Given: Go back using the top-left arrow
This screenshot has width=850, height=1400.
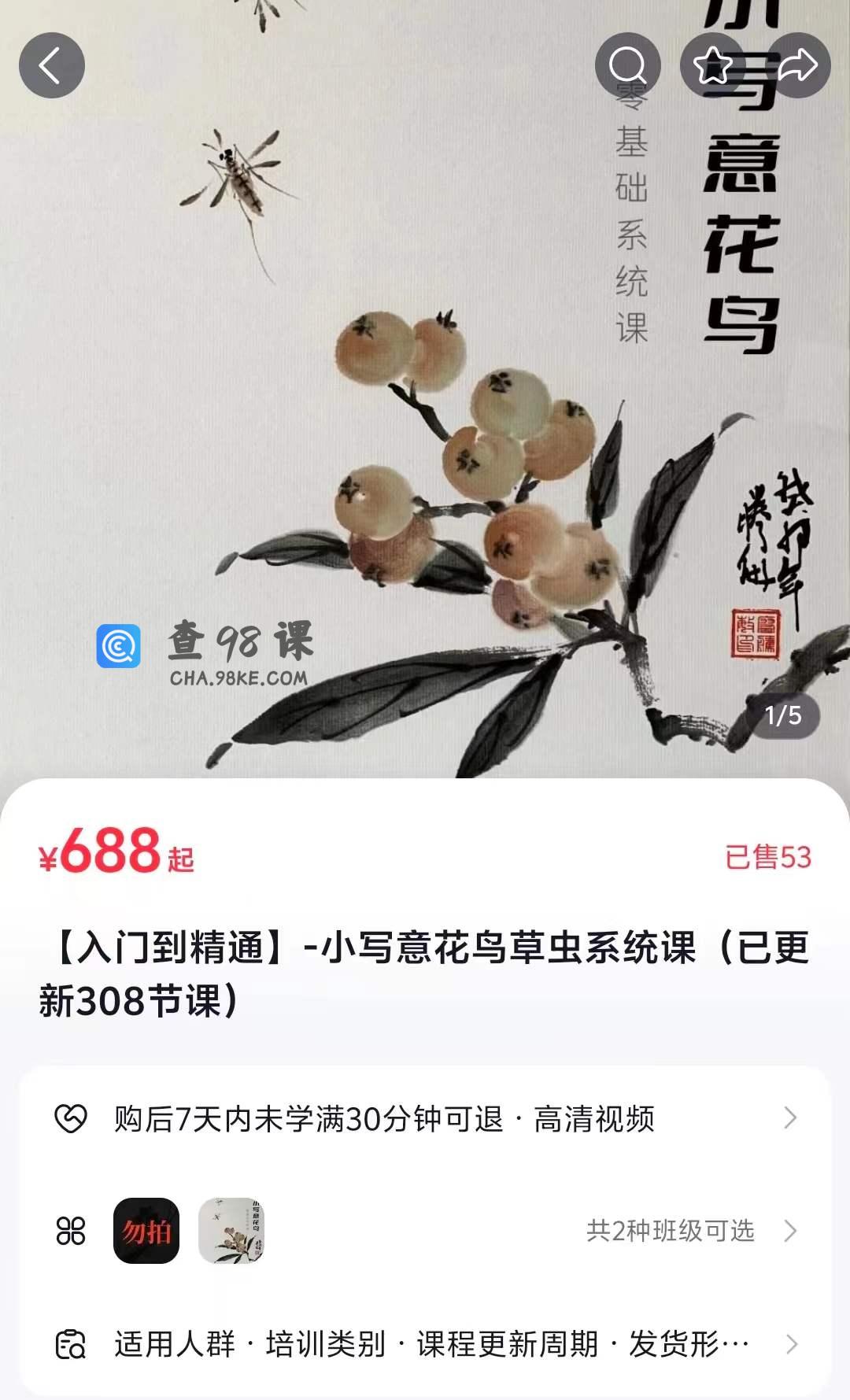Looking at the screenshot, I should click(52, 65).
